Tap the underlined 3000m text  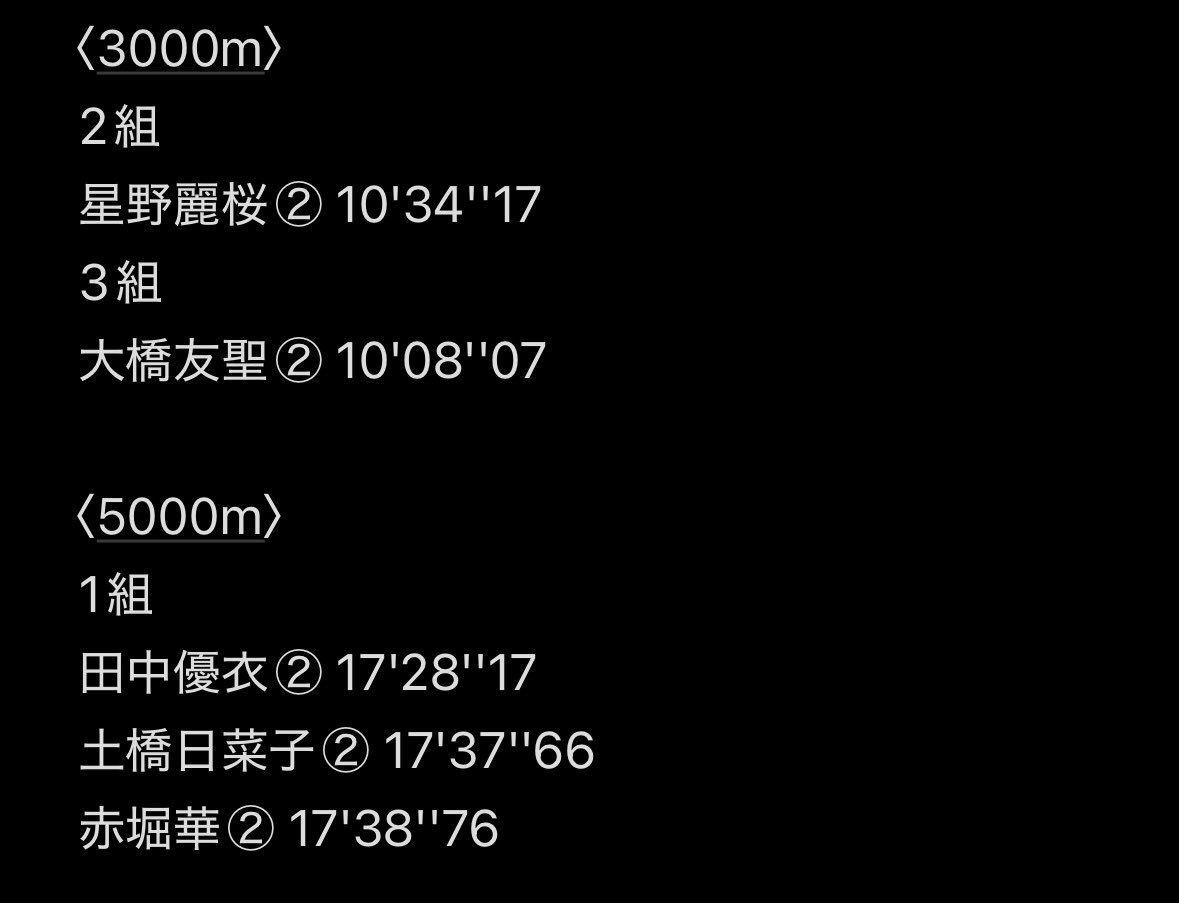click(180, 50)
